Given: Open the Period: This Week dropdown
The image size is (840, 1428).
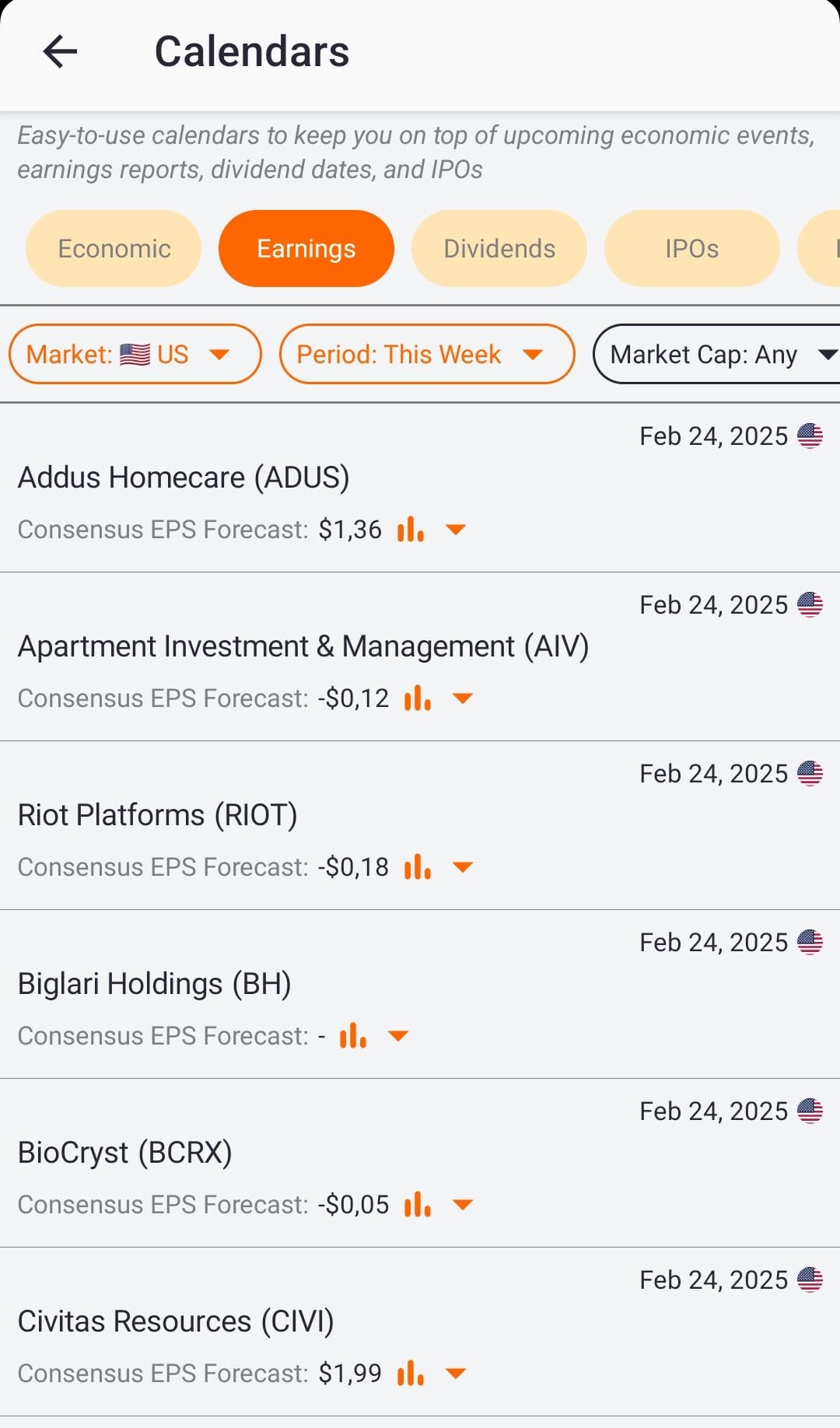Looking at the screenshot, I should click(x=426, y=354).
